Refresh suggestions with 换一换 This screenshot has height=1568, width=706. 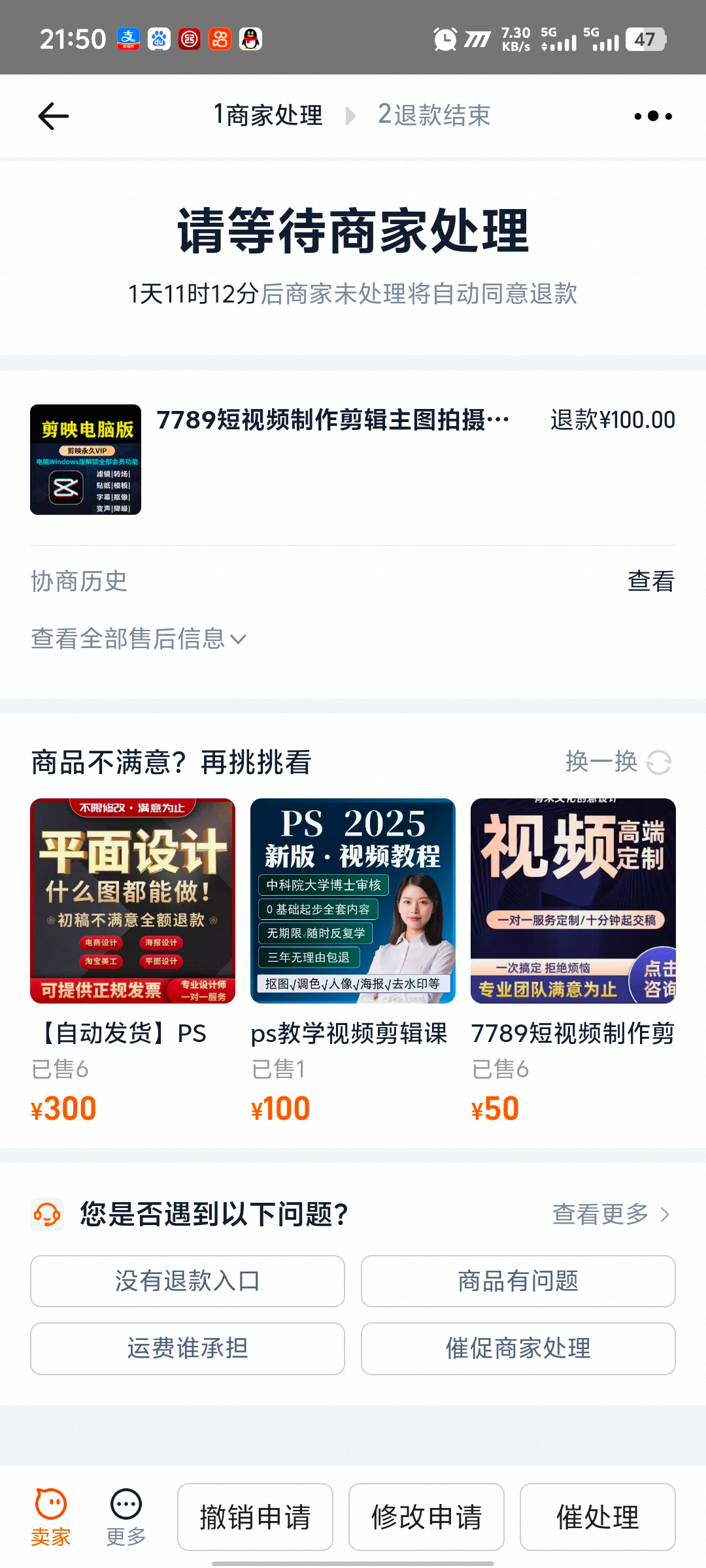click(618, 762)
